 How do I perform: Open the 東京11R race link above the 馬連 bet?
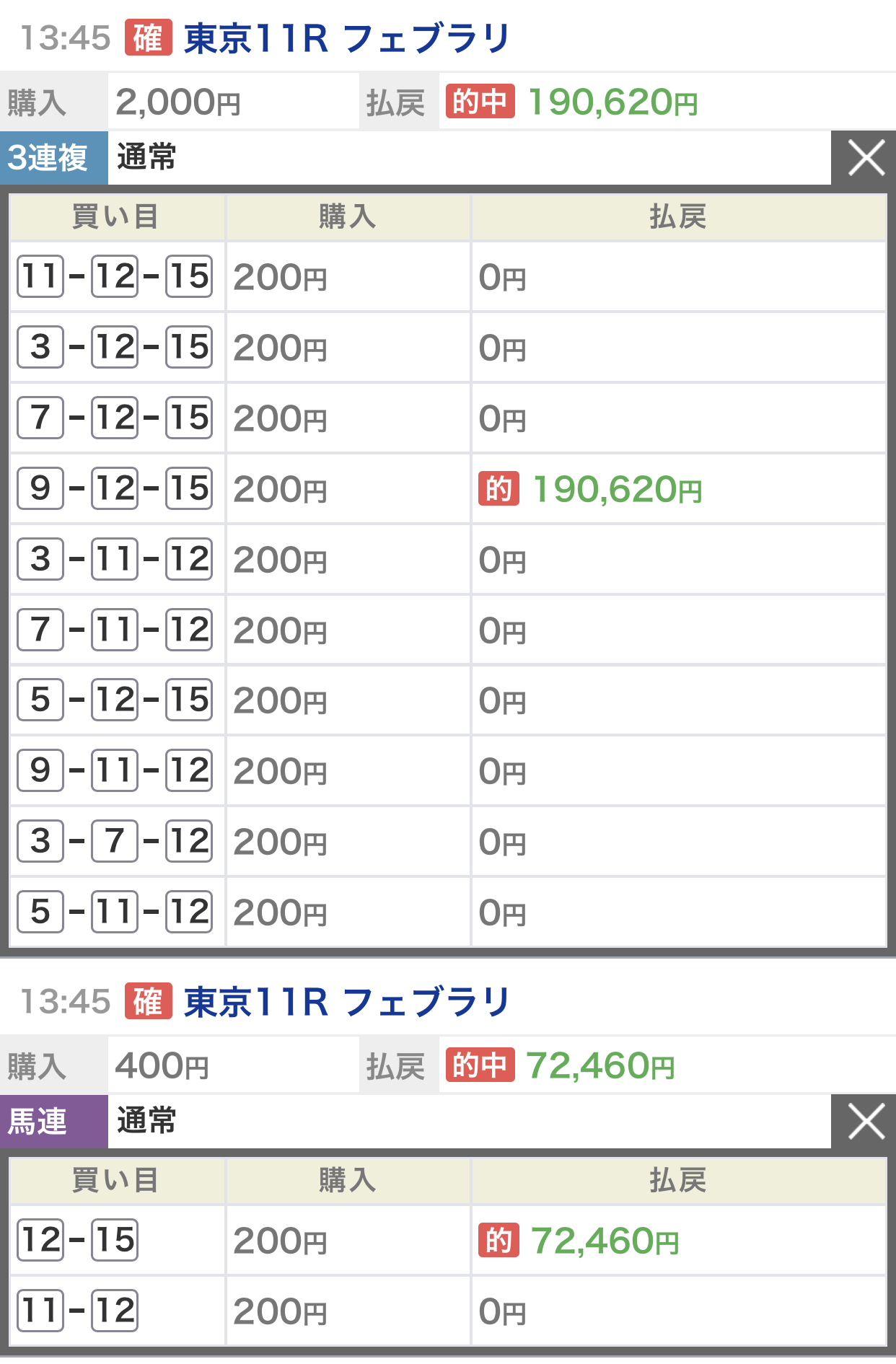347,1002
